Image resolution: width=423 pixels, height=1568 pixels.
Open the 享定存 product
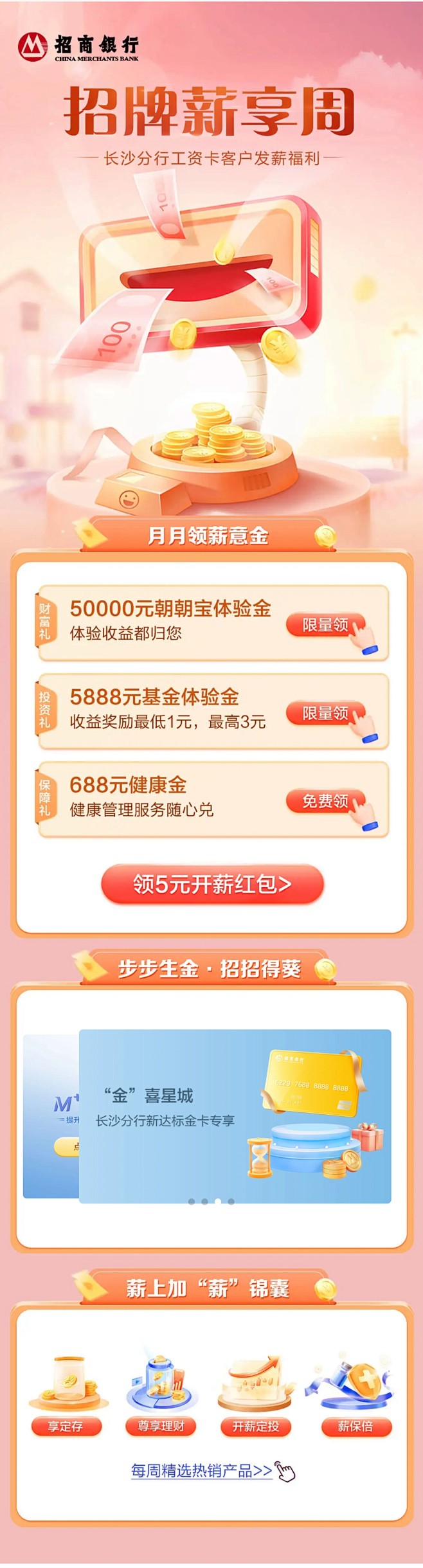[66, 1427]
